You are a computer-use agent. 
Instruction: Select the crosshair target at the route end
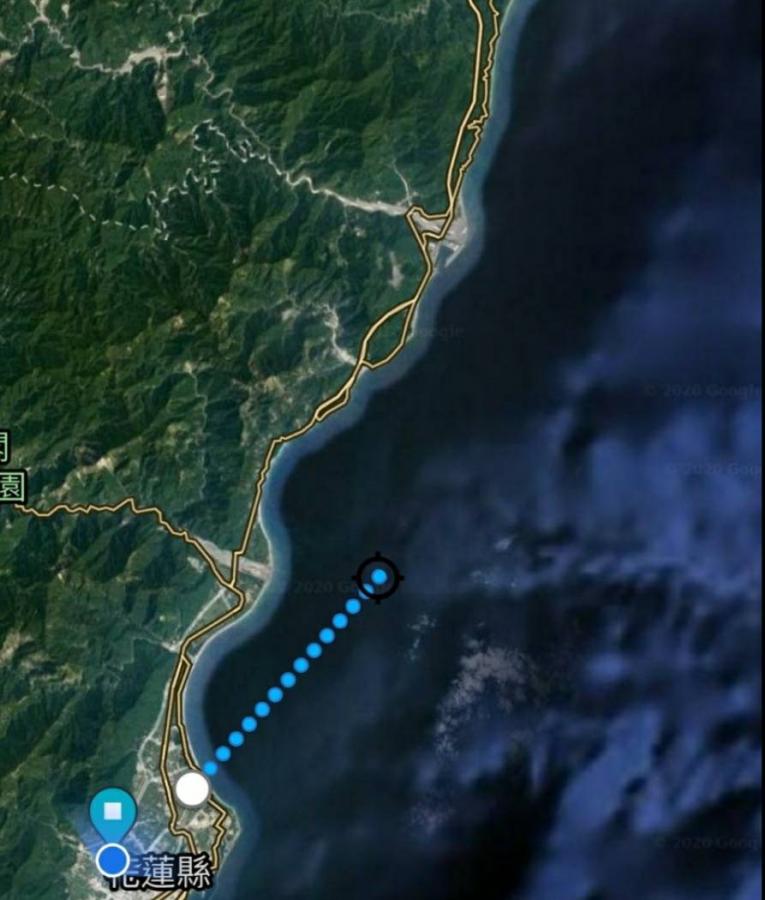379,576
